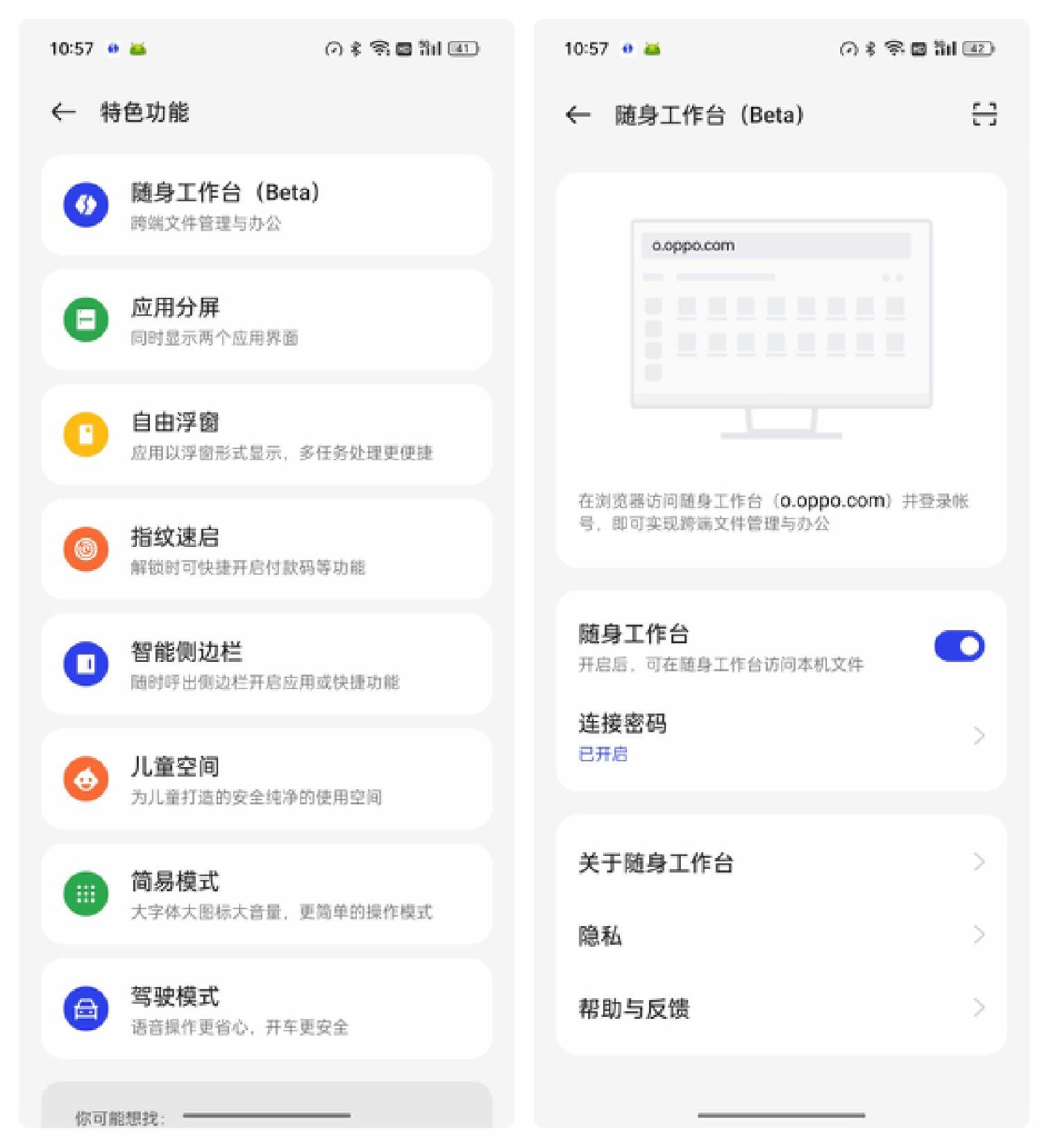Open 随身工作台 (Beta) in the feature list
Viewport: 1049px width, 1148px height.
pyautogui.click(x=267, y=205)
